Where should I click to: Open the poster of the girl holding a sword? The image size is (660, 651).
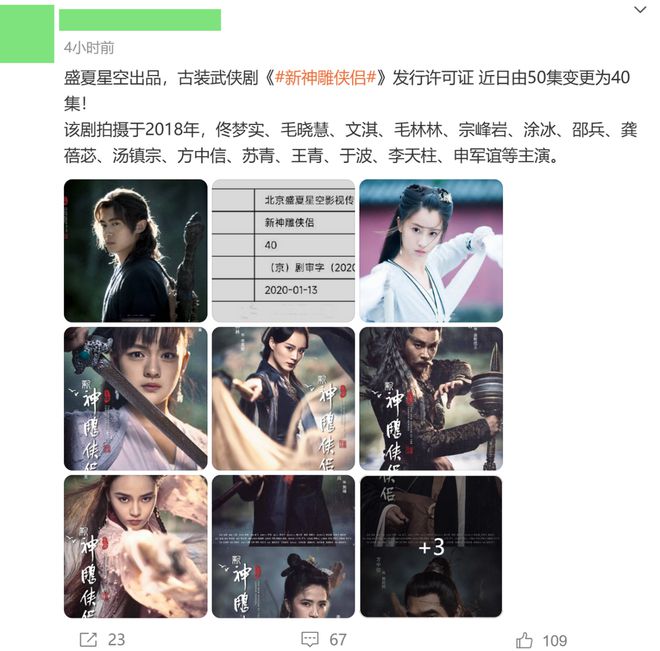pos(135,398)
